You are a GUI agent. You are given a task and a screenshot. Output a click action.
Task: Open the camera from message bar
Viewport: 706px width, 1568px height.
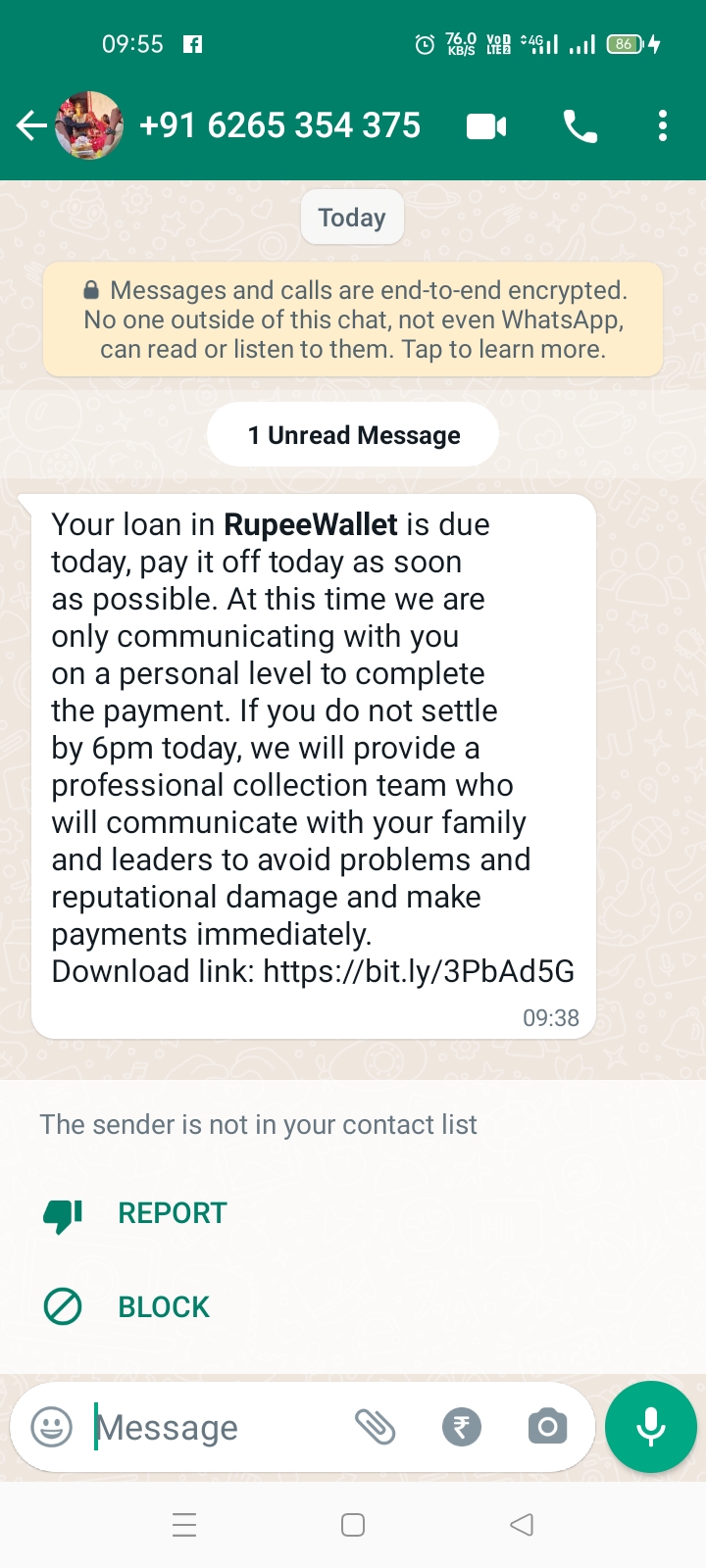547,1427
